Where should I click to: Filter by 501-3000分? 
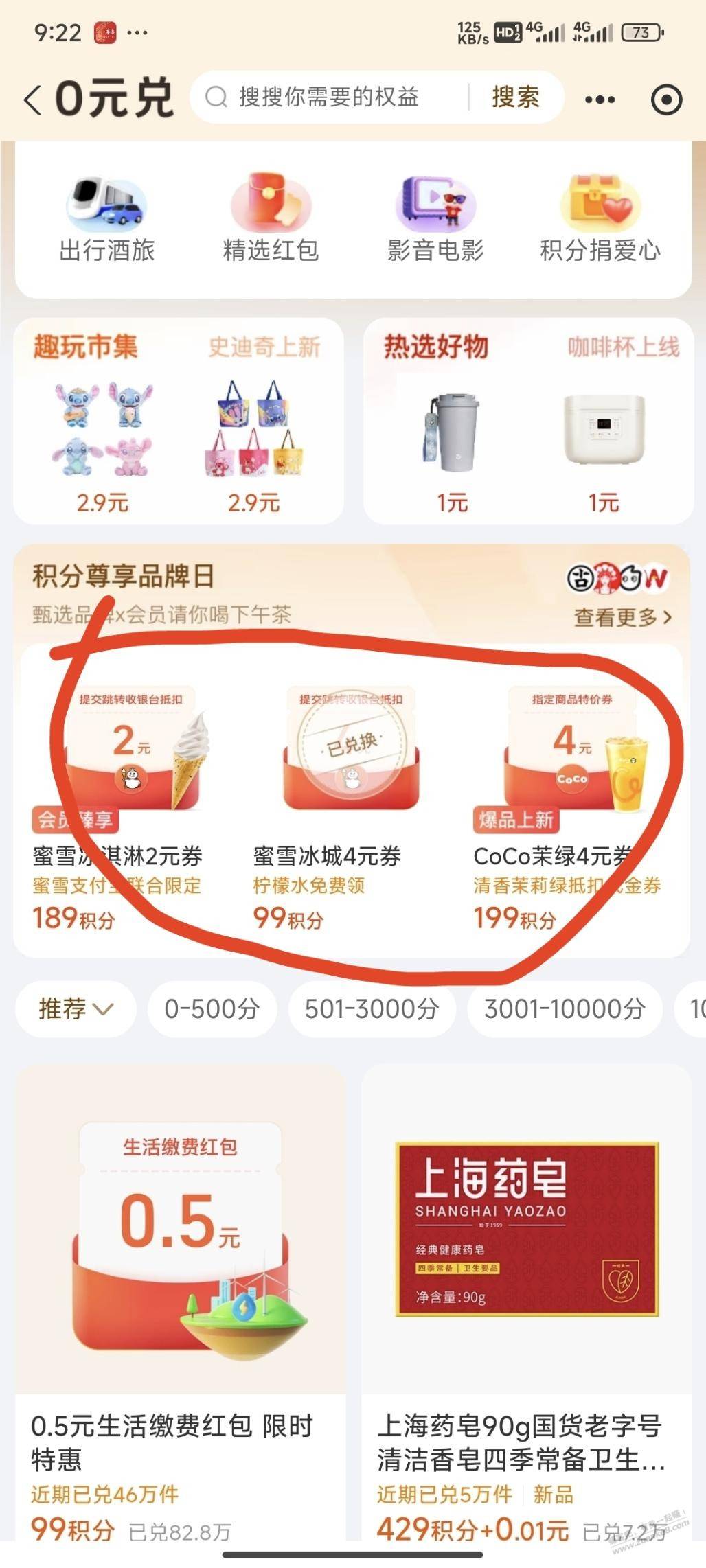click(372, 1008)
